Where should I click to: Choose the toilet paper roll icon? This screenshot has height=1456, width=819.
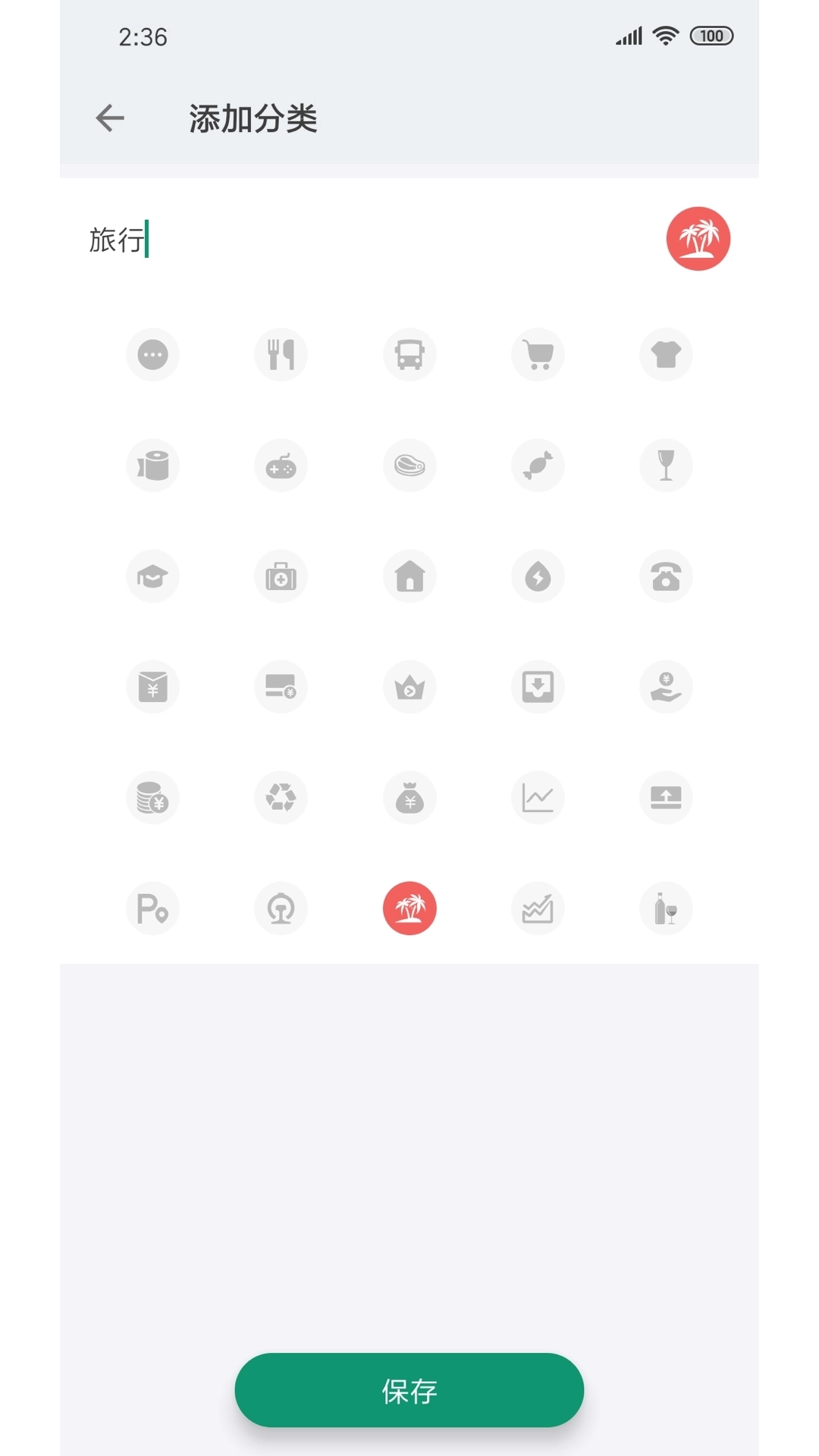pyautogui.click(x=152, y=466)
